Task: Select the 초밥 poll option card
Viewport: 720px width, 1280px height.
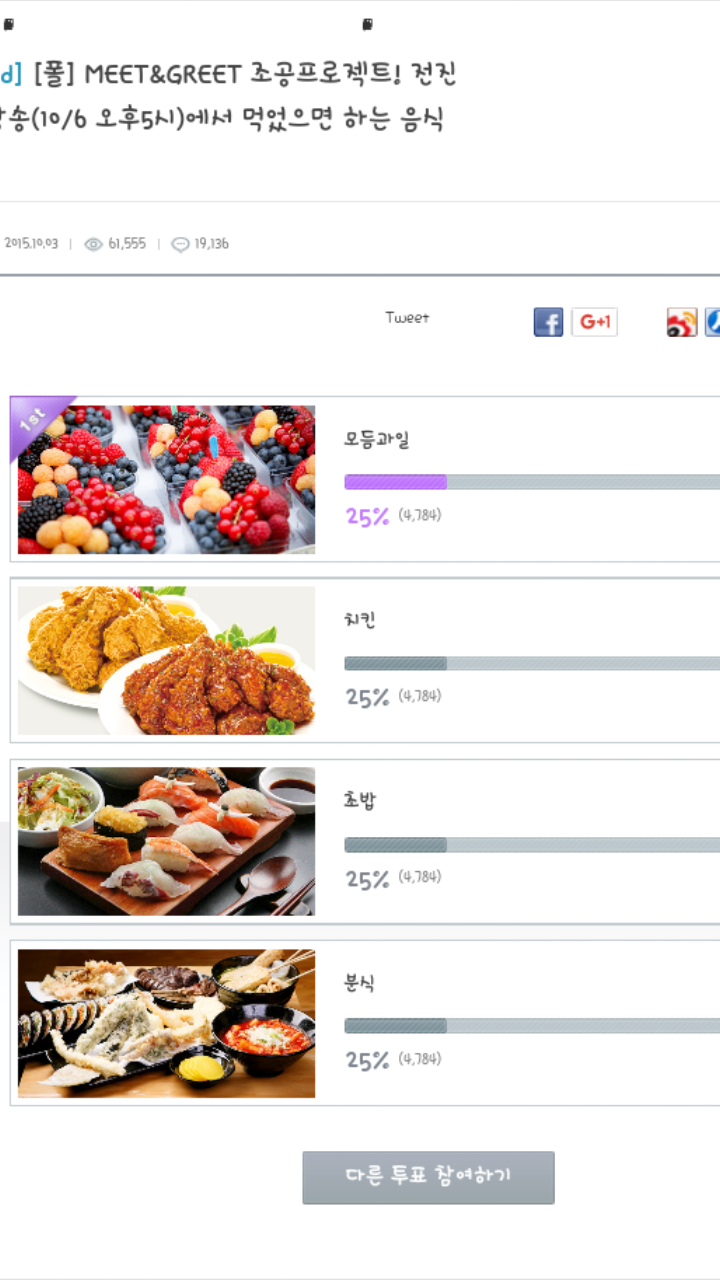Action: 366,842
